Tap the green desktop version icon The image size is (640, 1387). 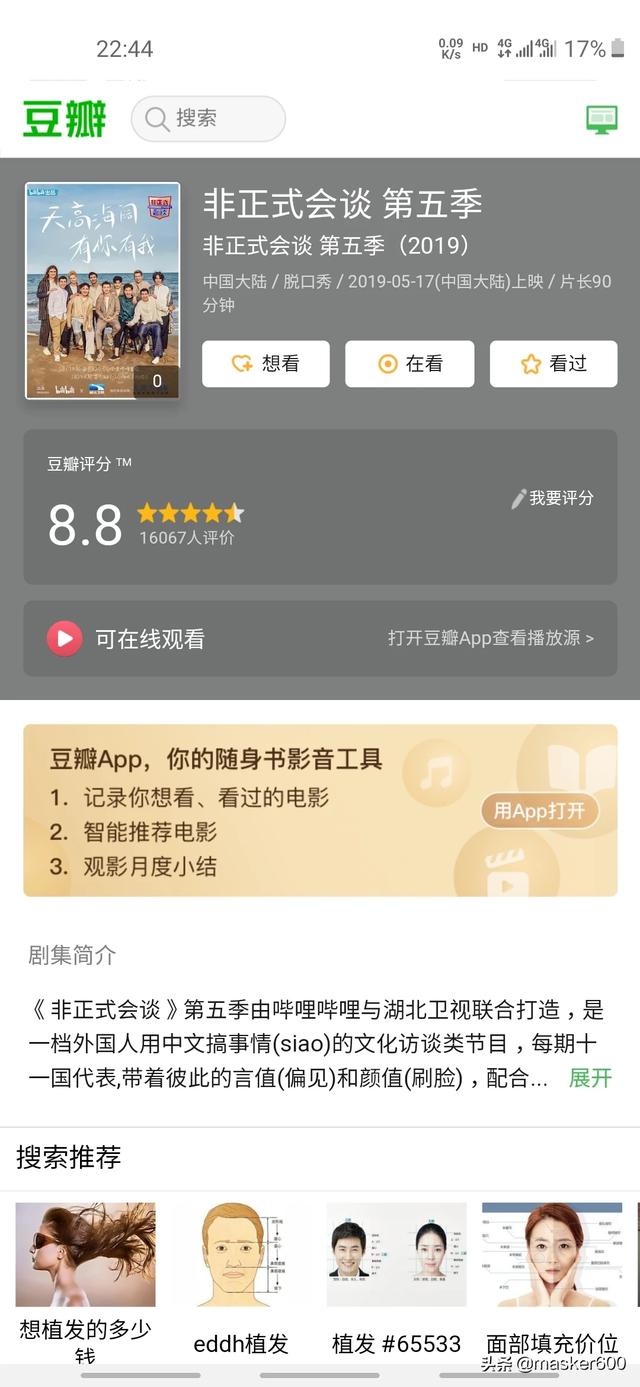pyautogui.click(x=601, y=119)
